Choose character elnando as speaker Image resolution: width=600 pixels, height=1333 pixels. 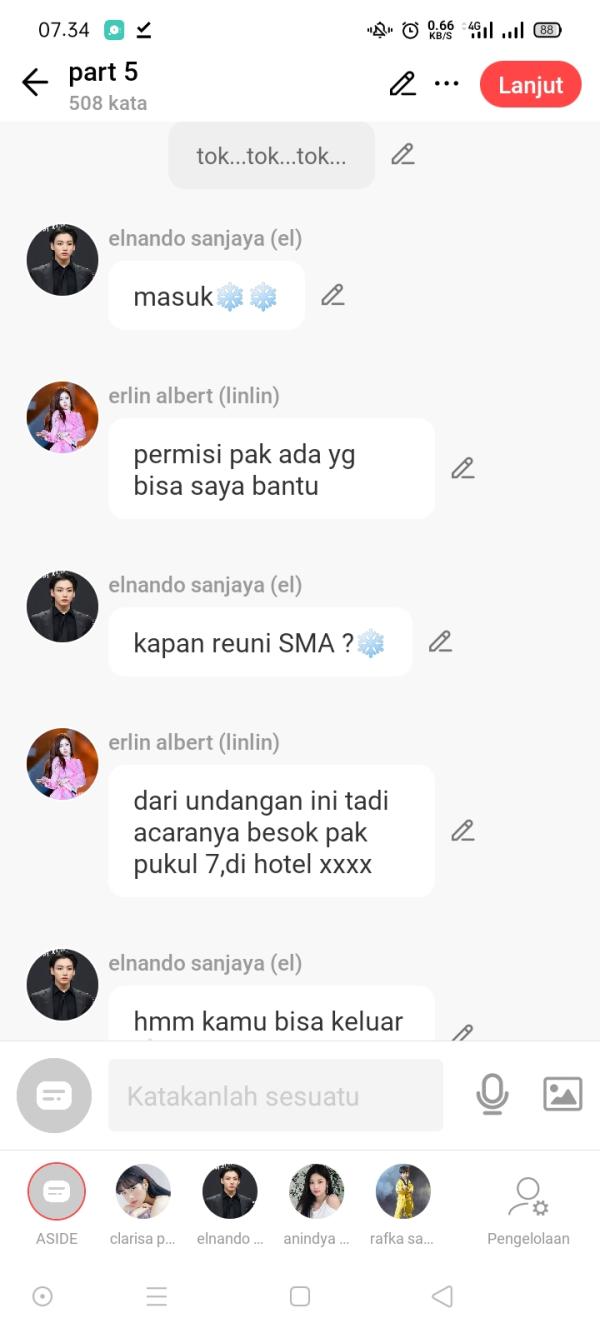point(230,1191)
